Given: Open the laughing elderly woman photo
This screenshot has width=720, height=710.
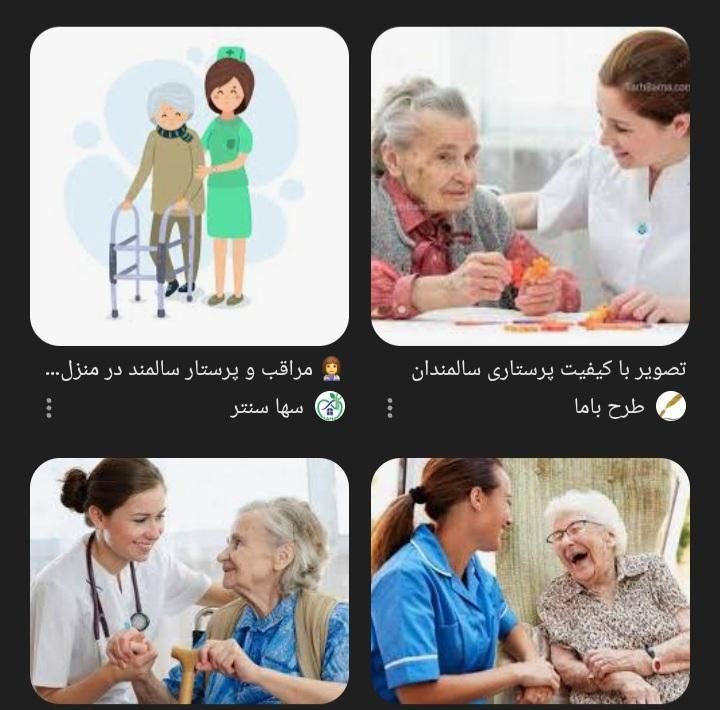Looking at the screenshot, I should click(x=530, y=580).
